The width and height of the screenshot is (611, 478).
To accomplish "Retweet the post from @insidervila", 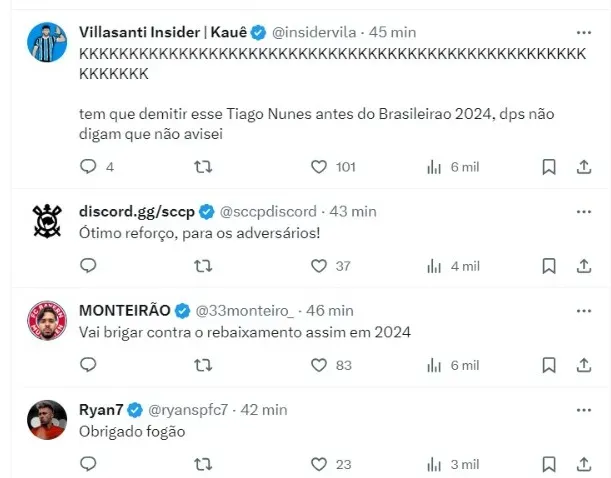I will (x=202, y=167).
